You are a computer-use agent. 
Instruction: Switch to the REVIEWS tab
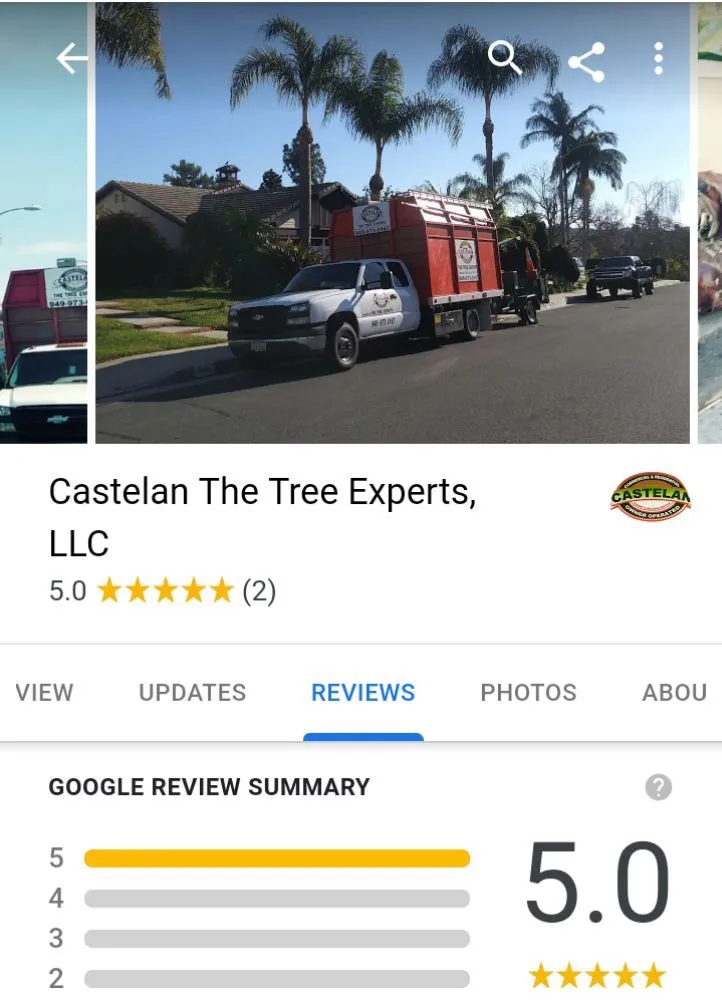click(x=363, y=692)
